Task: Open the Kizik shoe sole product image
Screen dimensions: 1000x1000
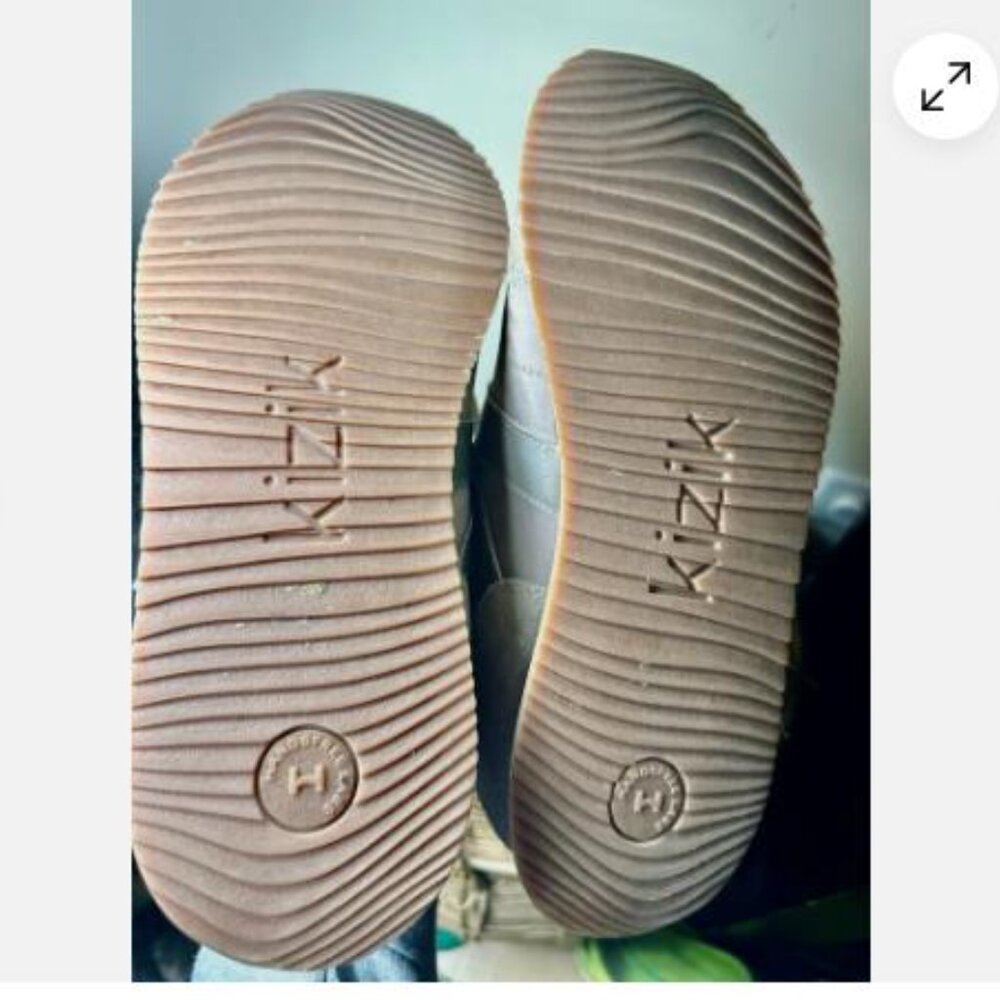Action: click(500, 500)
